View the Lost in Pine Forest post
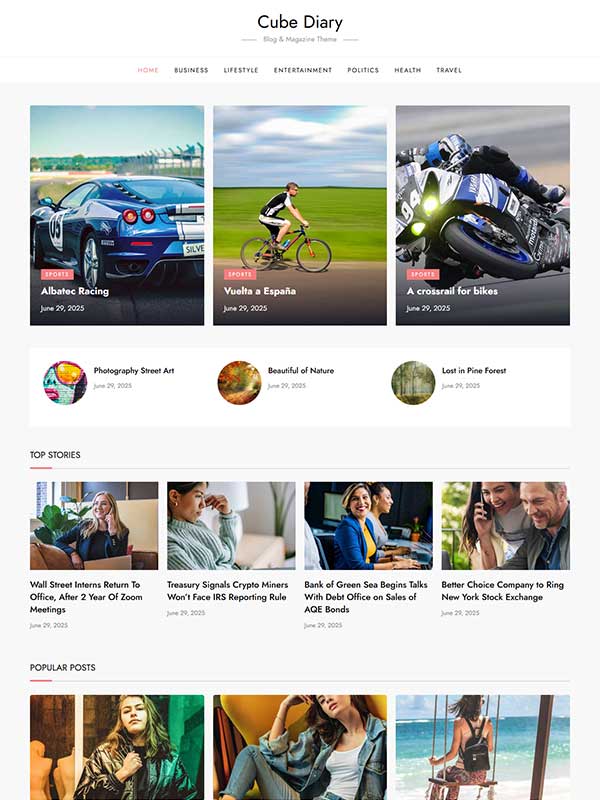The width and height of the screenshot is (600, 800). pos(474,370)
